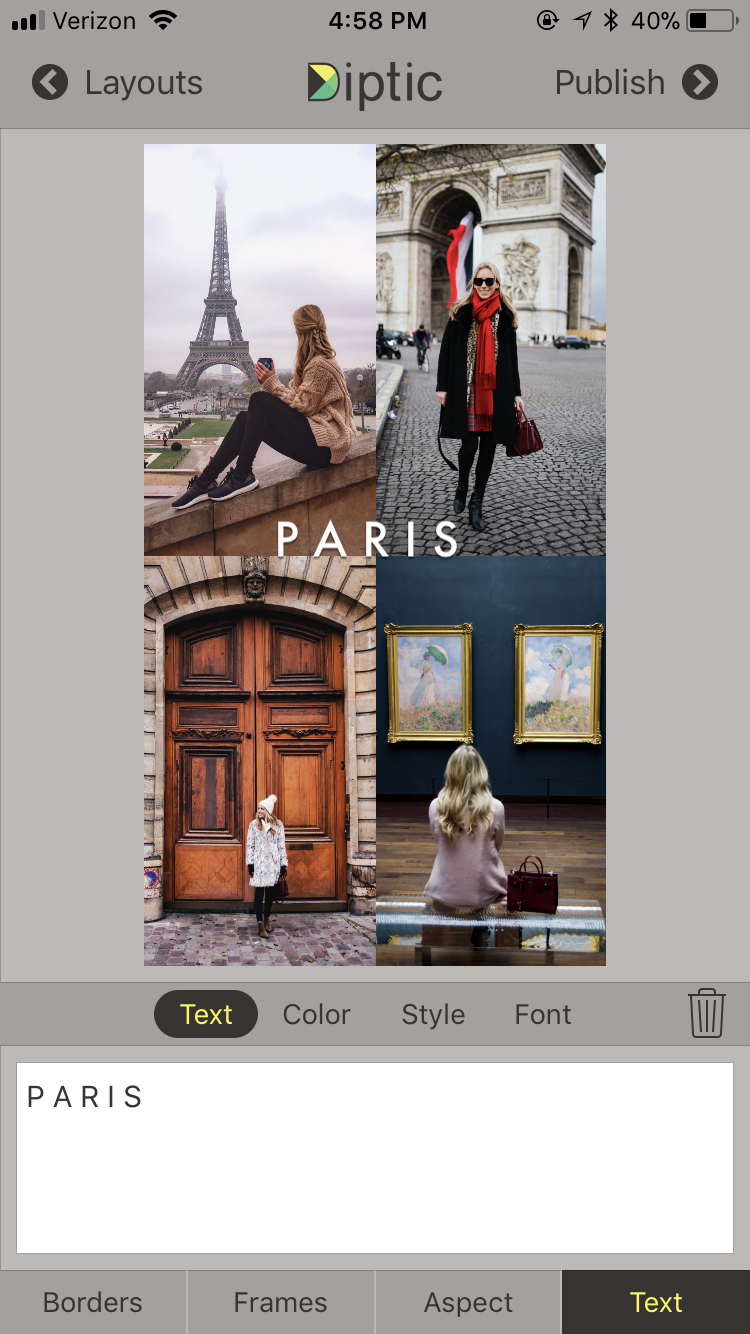Open the Font option
Viewport: 750px width, 1334px height.
point(543,1014)
